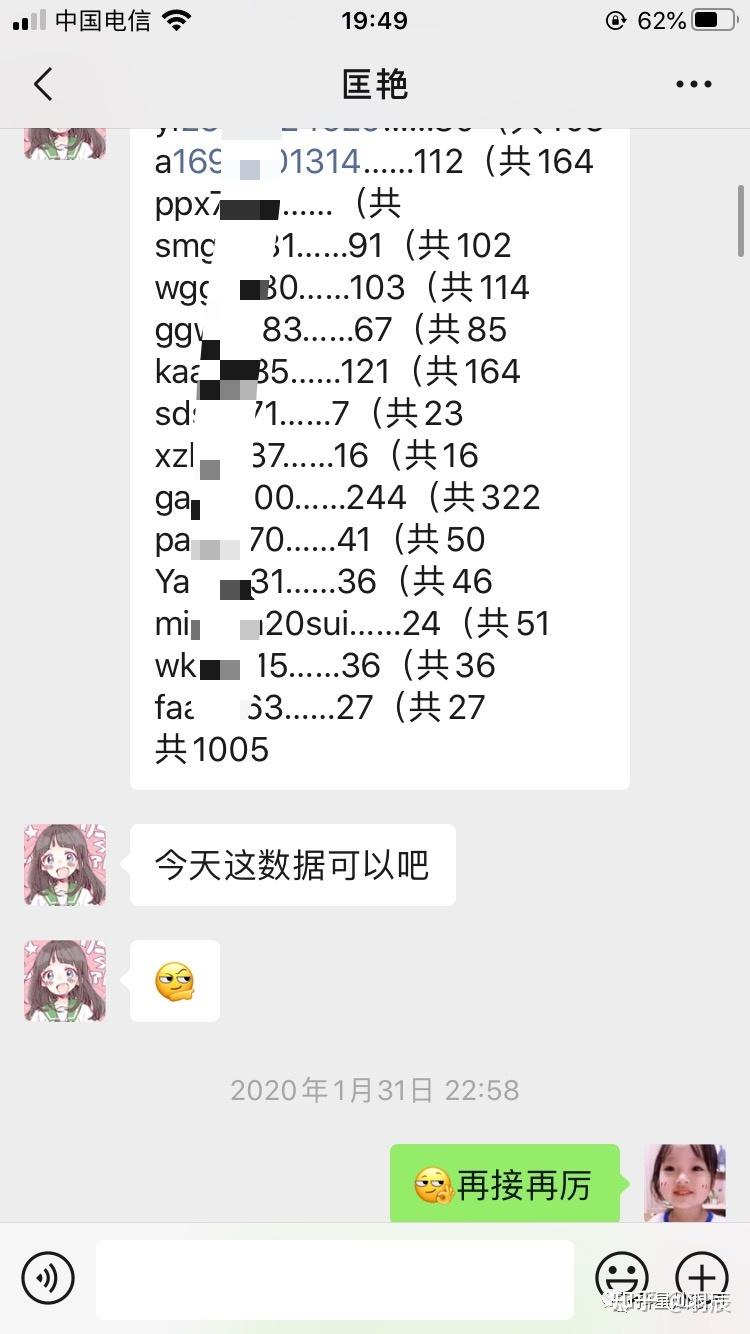This screenshot has height=1334, width=750.
Task: Open the emoji sticker panel
Action: tap(621, 1277)
